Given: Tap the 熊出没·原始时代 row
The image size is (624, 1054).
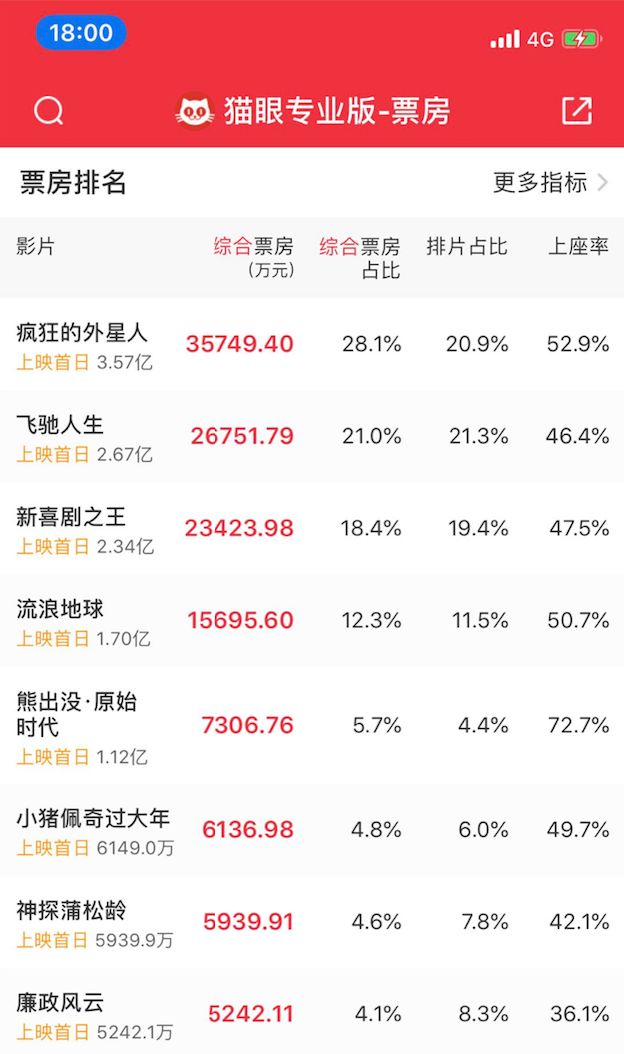Looking at the screenshot, I should tap(312, 725).
